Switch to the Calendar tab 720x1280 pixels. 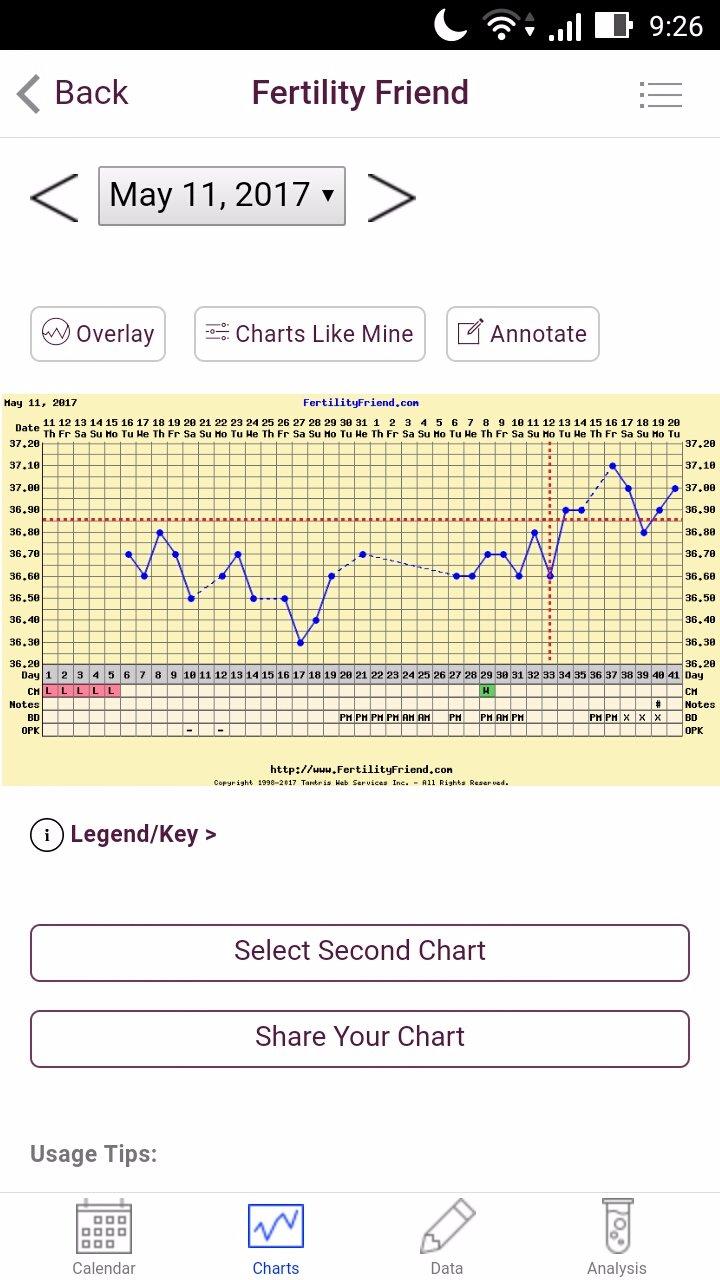tap(104, 1238)
